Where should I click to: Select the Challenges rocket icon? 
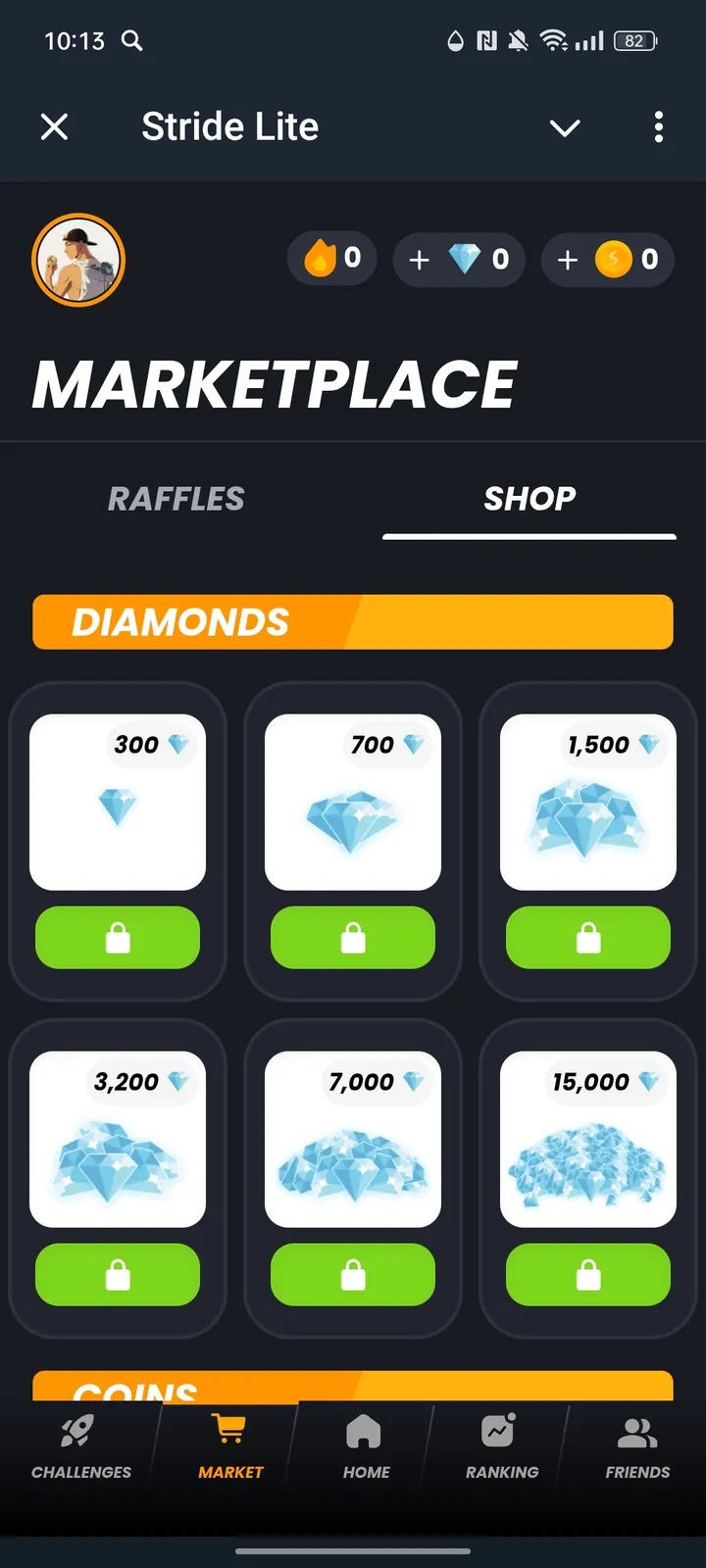[x=79, y=1433]
